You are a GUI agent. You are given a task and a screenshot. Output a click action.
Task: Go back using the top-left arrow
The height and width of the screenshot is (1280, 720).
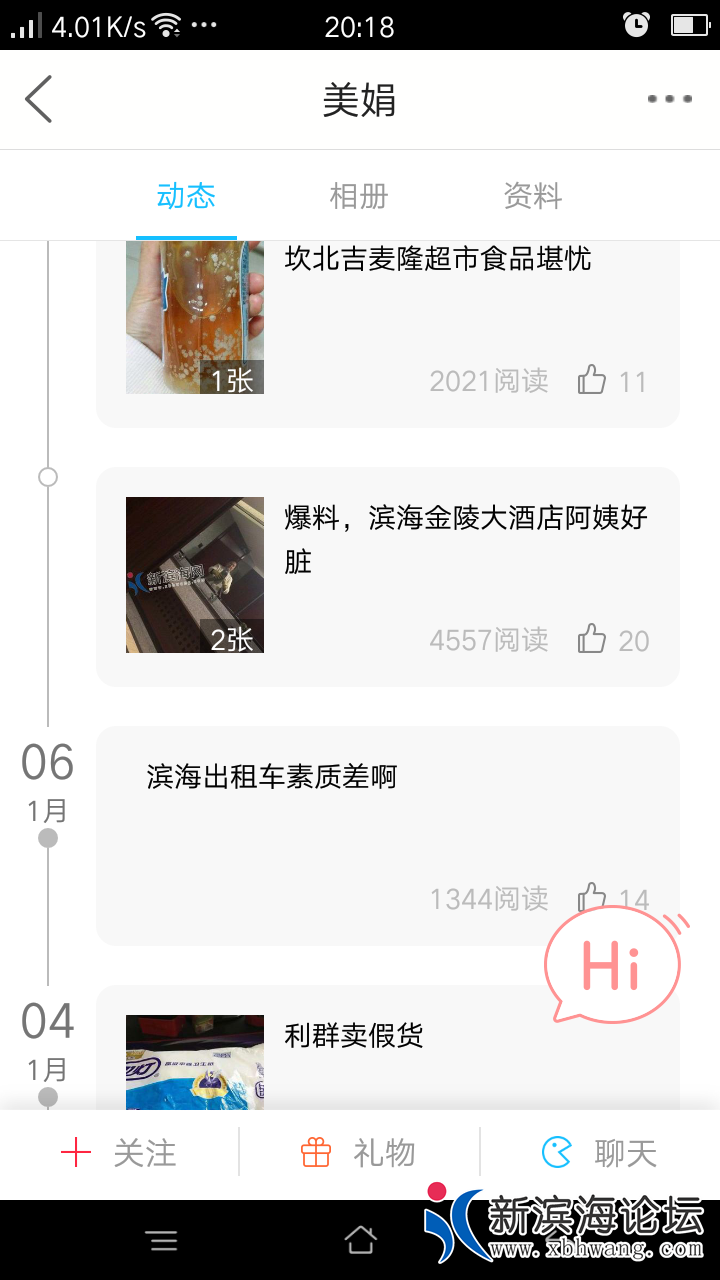[x=39, y=99]
